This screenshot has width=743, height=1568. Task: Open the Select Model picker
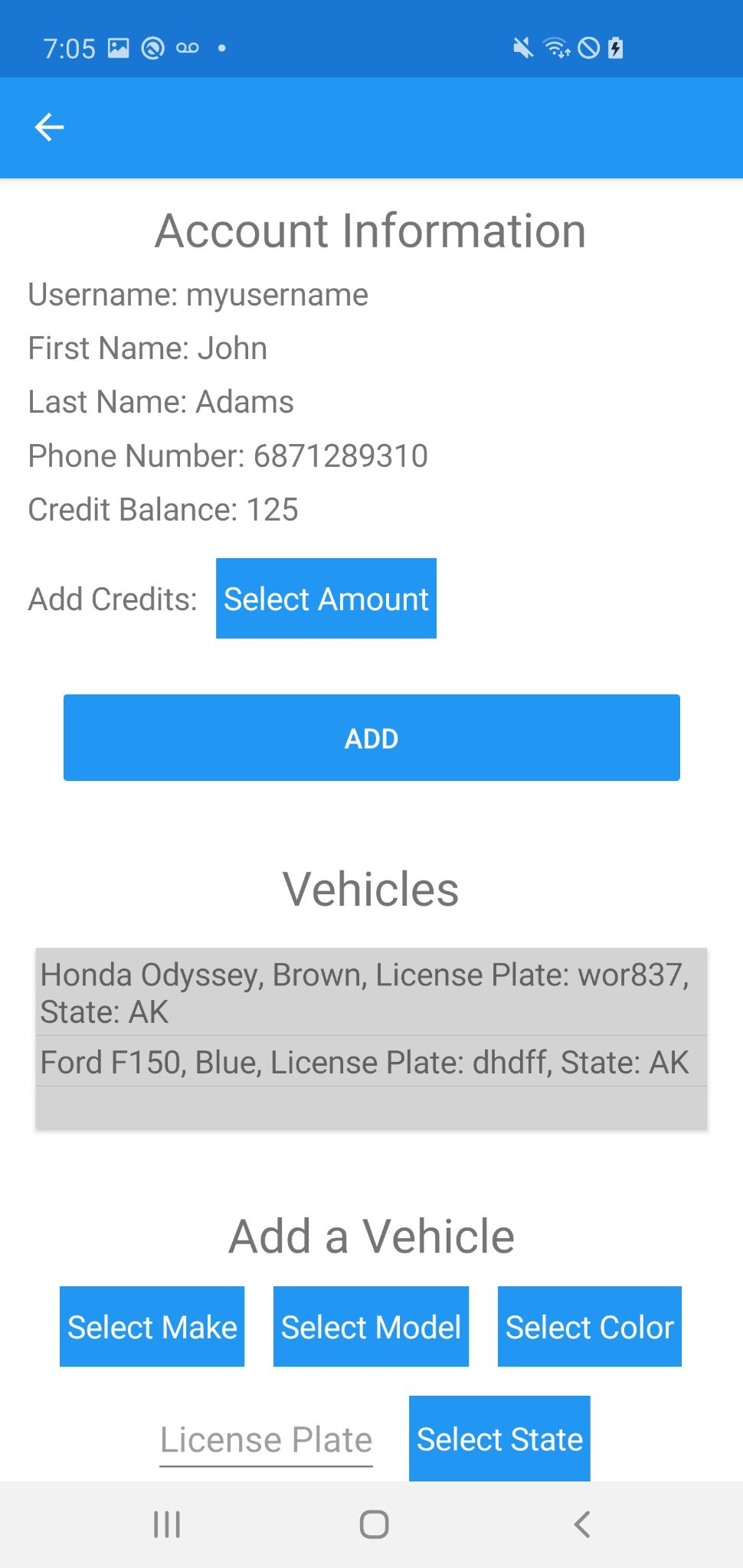point(371,1327)
